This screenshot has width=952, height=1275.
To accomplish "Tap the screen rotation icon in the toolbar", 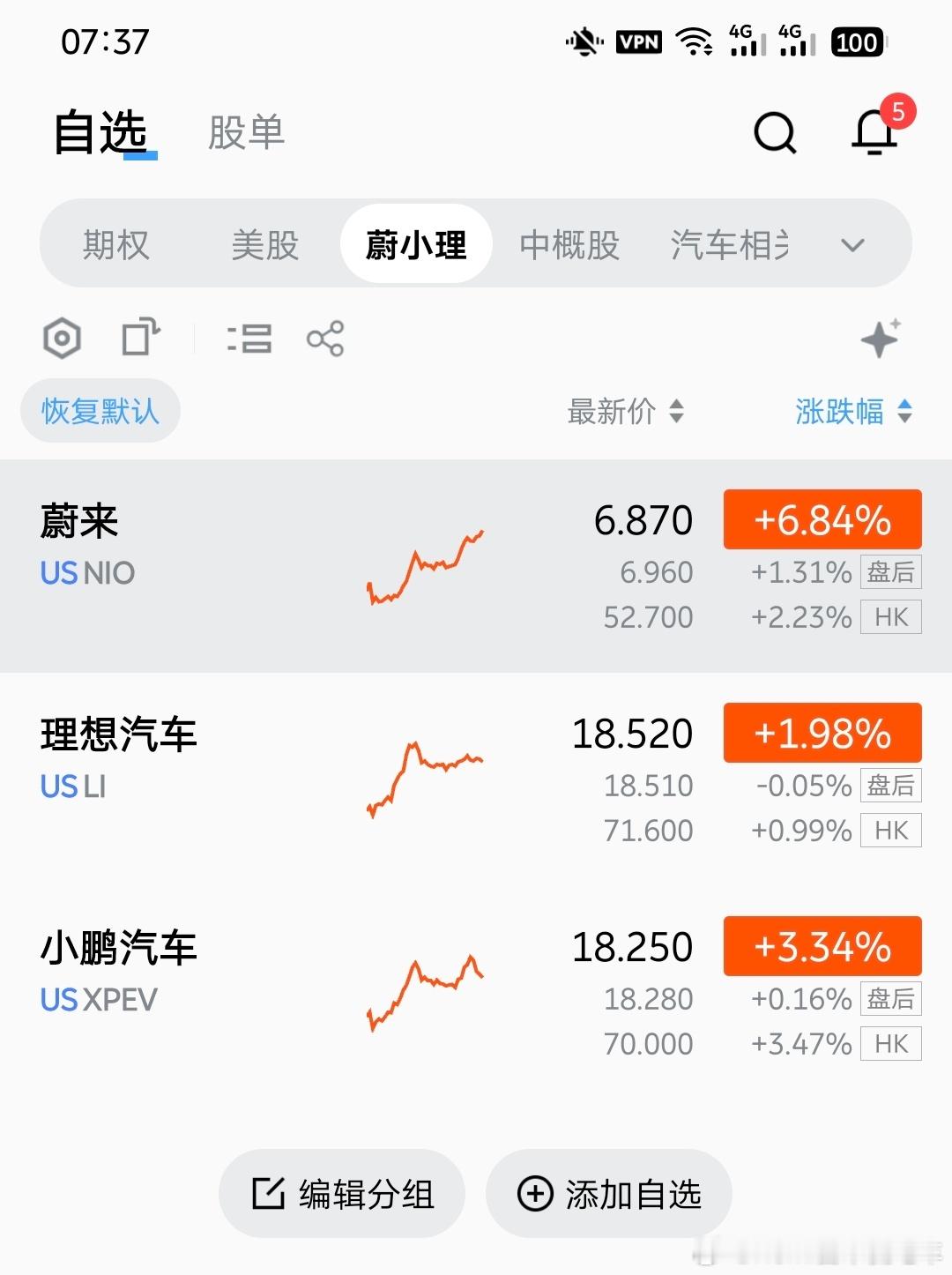I will tap(139, 338).
